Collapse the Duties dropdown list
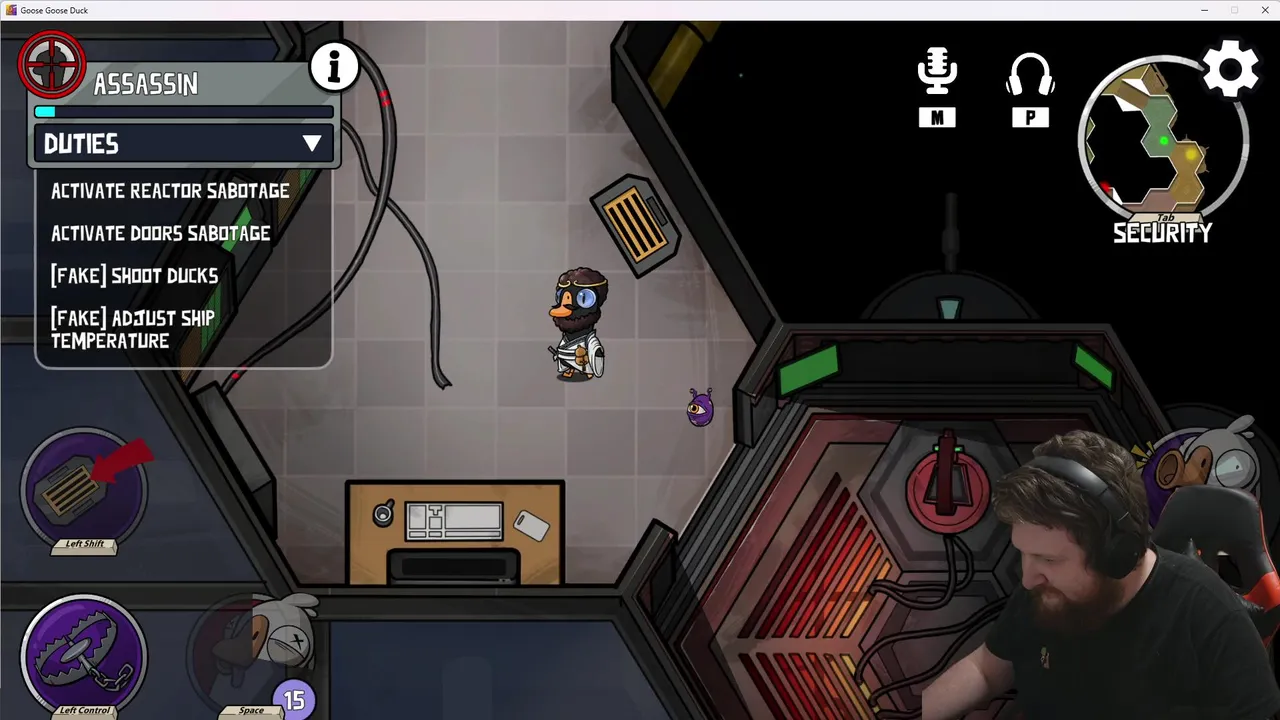Screen dimensions: 1280x720 point(312,144)
